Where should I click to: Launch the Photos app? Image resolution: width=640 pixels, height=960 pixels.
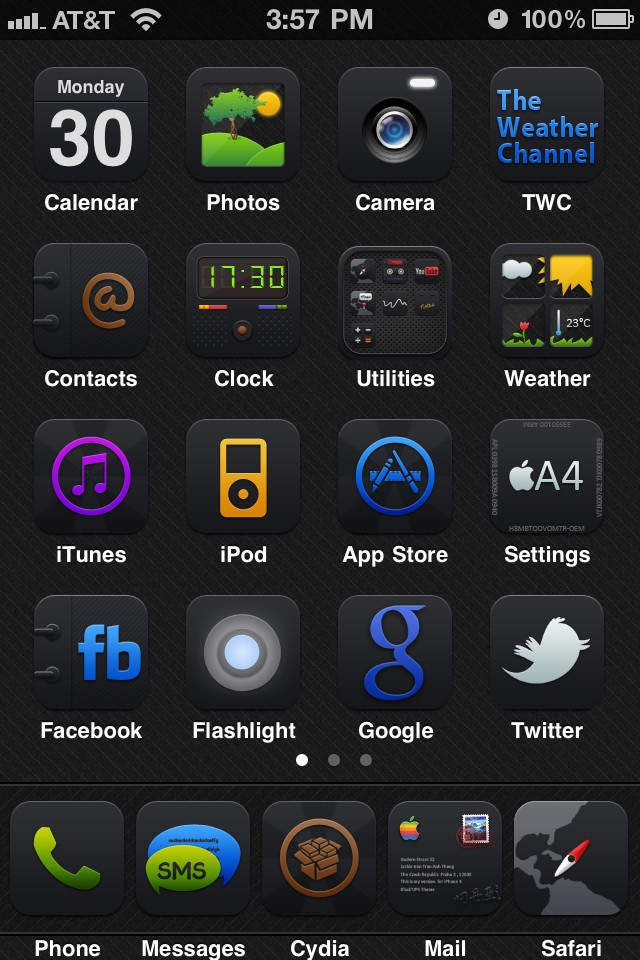point(243,125)
